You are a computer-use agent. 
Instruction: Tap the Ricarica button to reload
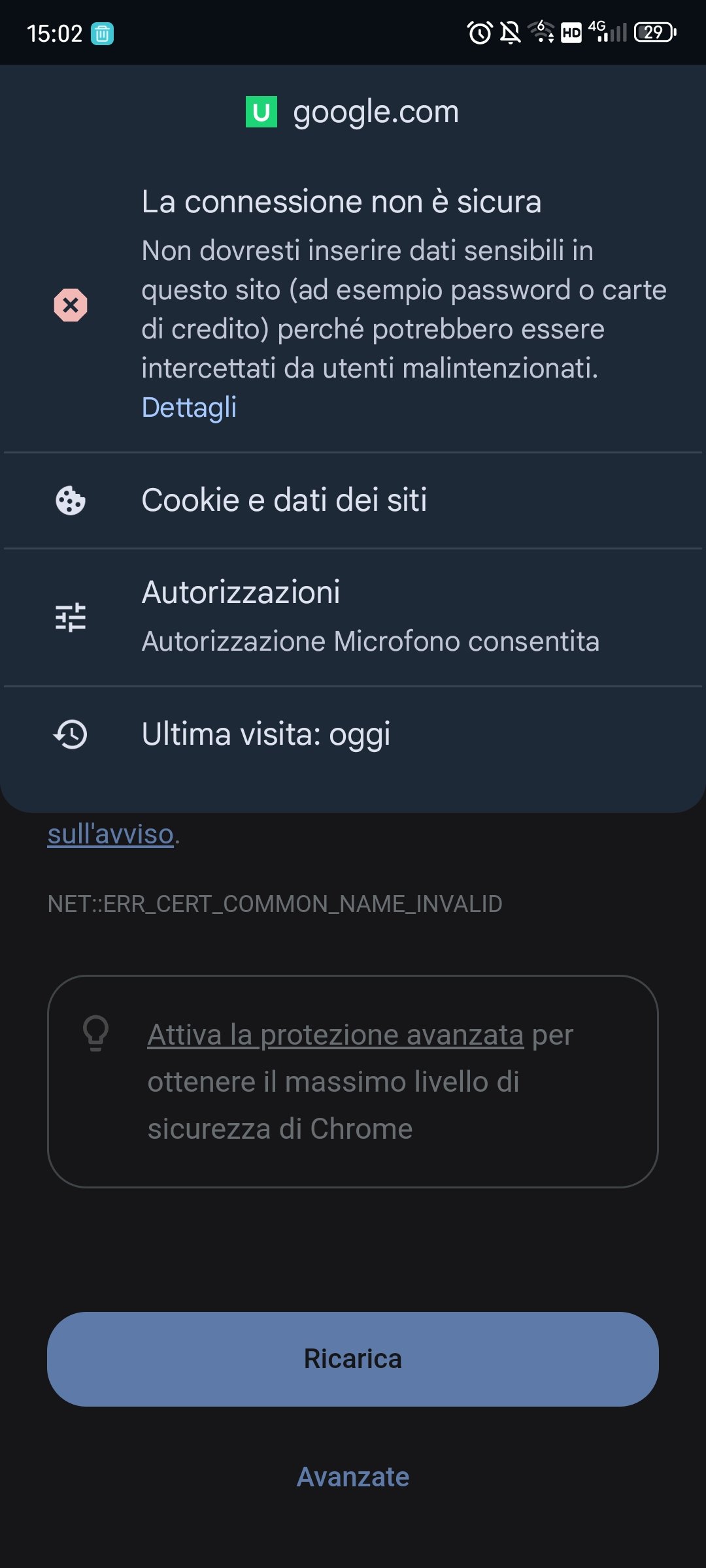click(x=353, y=1359)
